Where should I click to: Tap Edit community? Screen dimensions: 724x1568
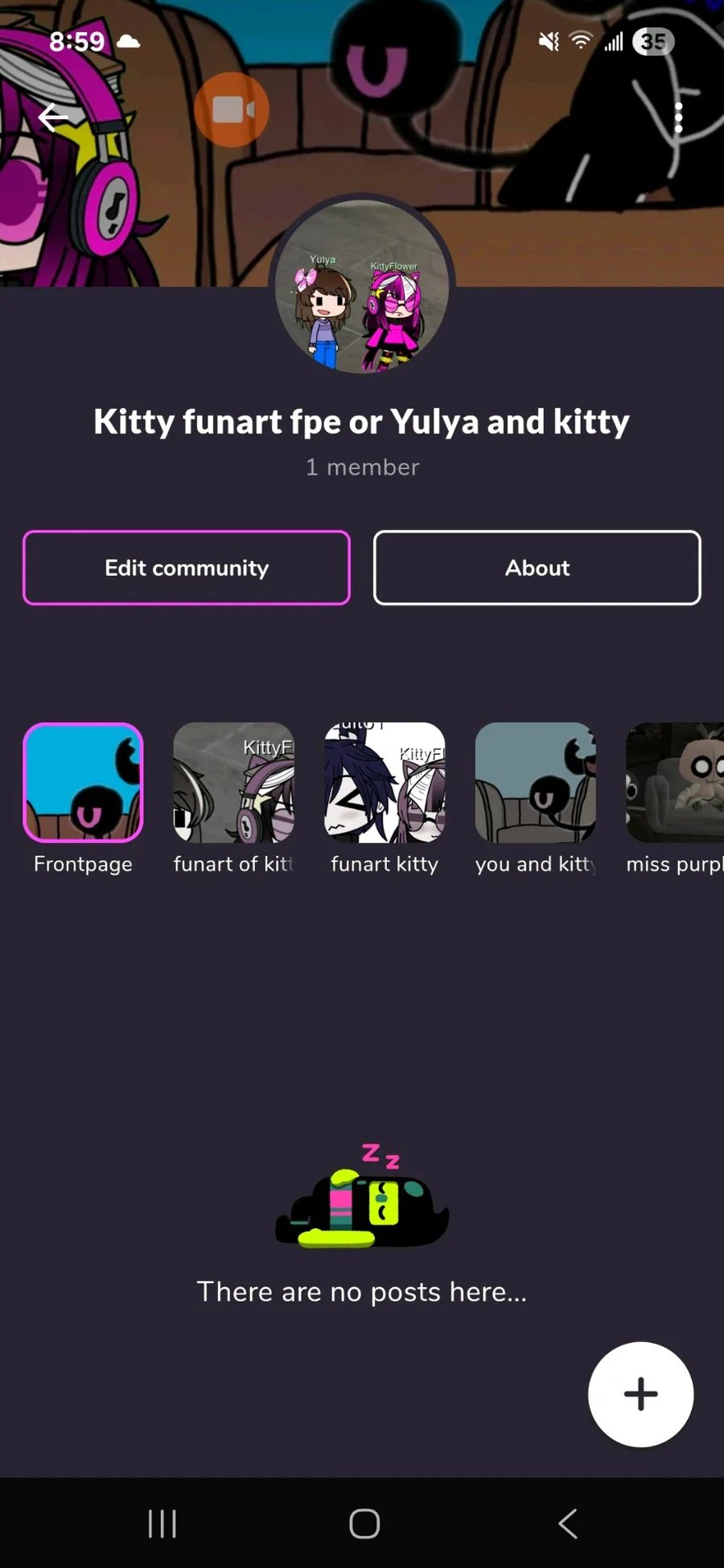coord(187,567)
